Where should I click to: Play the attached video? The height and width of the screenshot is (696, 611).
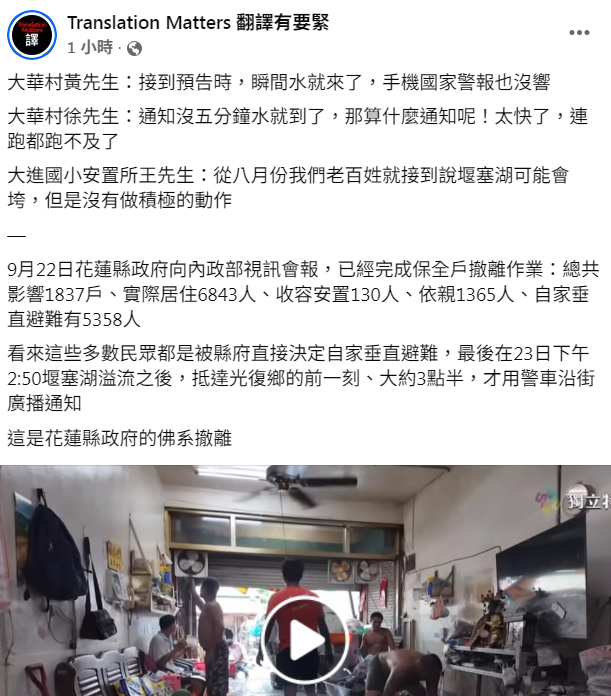tap(305, 641)
